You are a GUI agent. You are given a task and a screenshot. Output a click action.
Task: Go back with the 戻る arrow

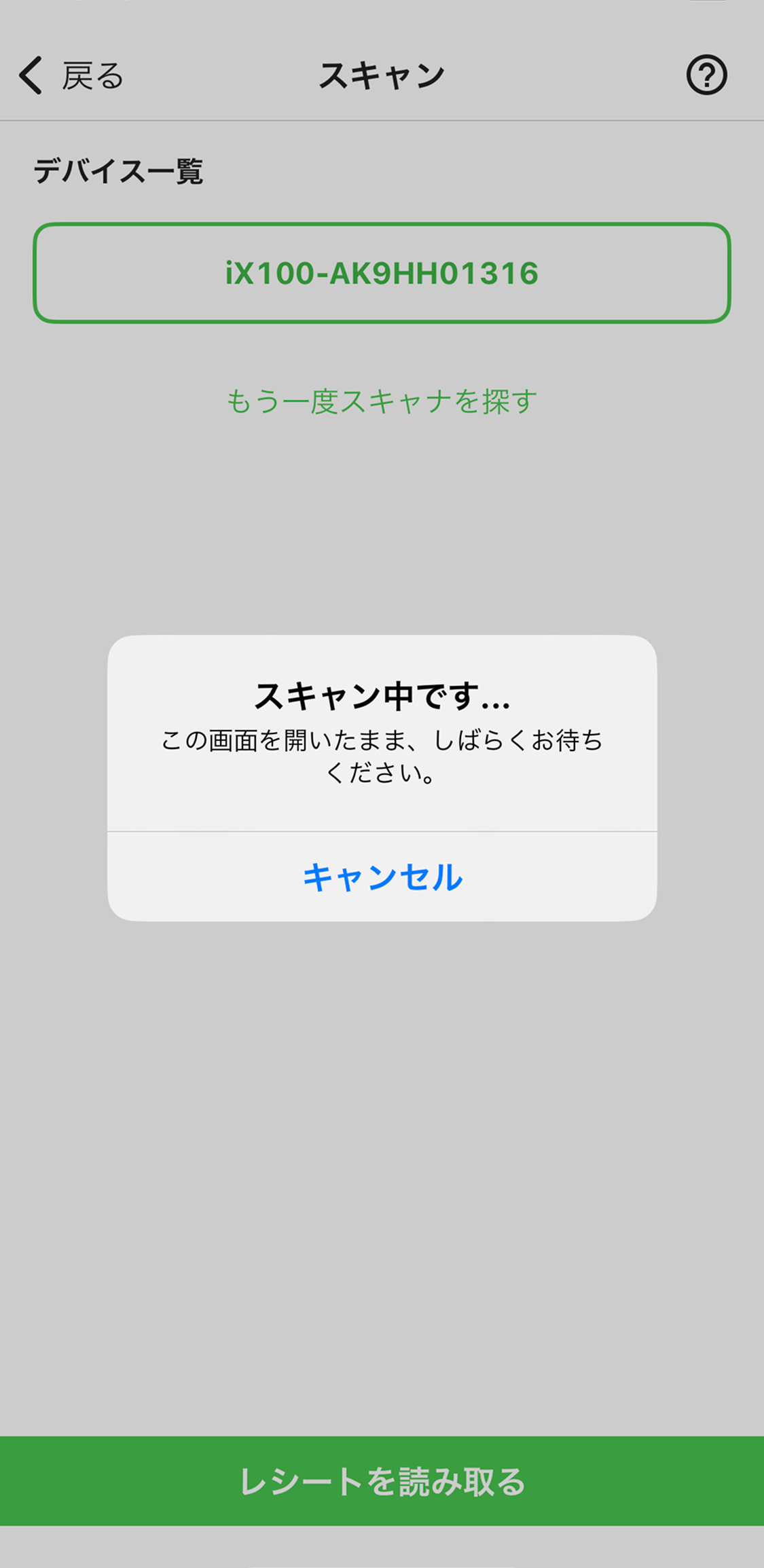click(x=71, y=75)
